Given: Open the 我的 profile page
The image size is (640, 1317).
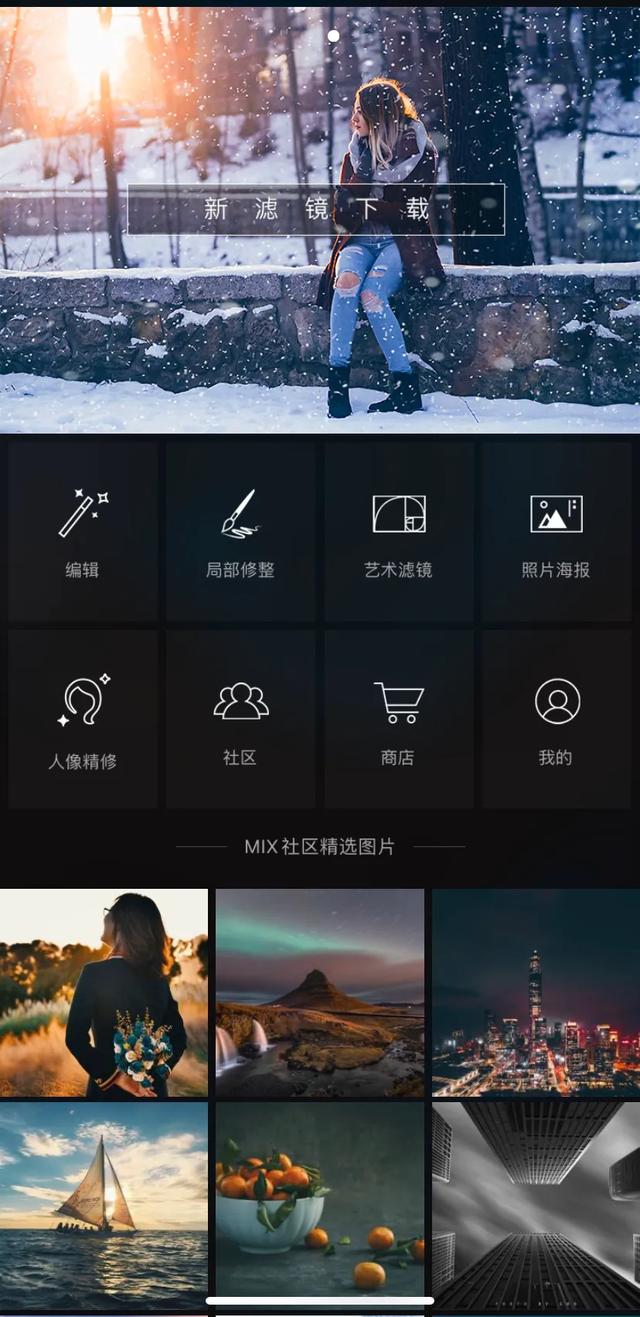Looking at the screenshot, I should (556, 719).
